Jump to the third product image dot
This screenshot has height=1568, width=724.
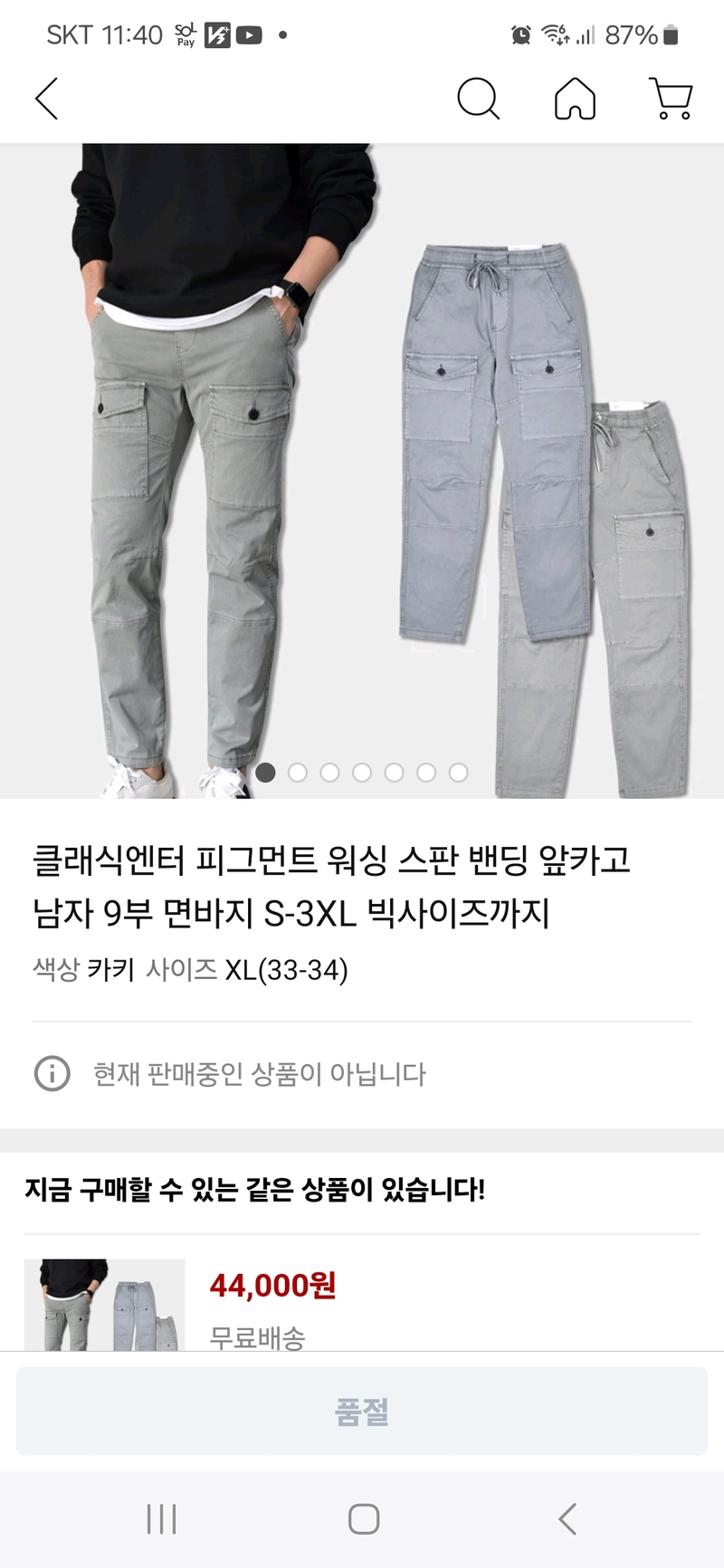pos(329,772)
